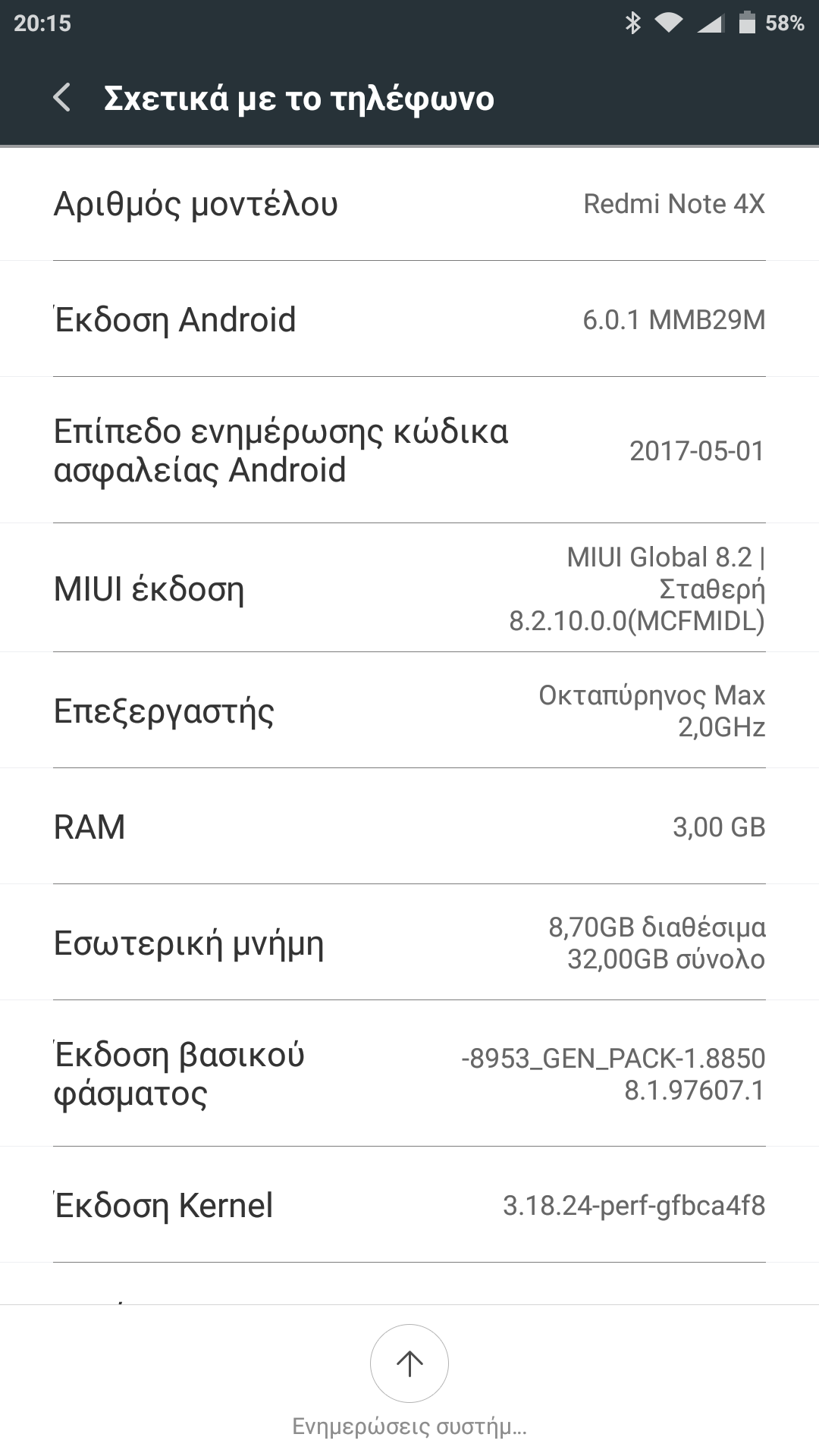Image resolution: width=819 pixels, height=1456 pixels.
Task: Go back from Σχετικά με το τηλέφωνο
Action: [62, 99]
